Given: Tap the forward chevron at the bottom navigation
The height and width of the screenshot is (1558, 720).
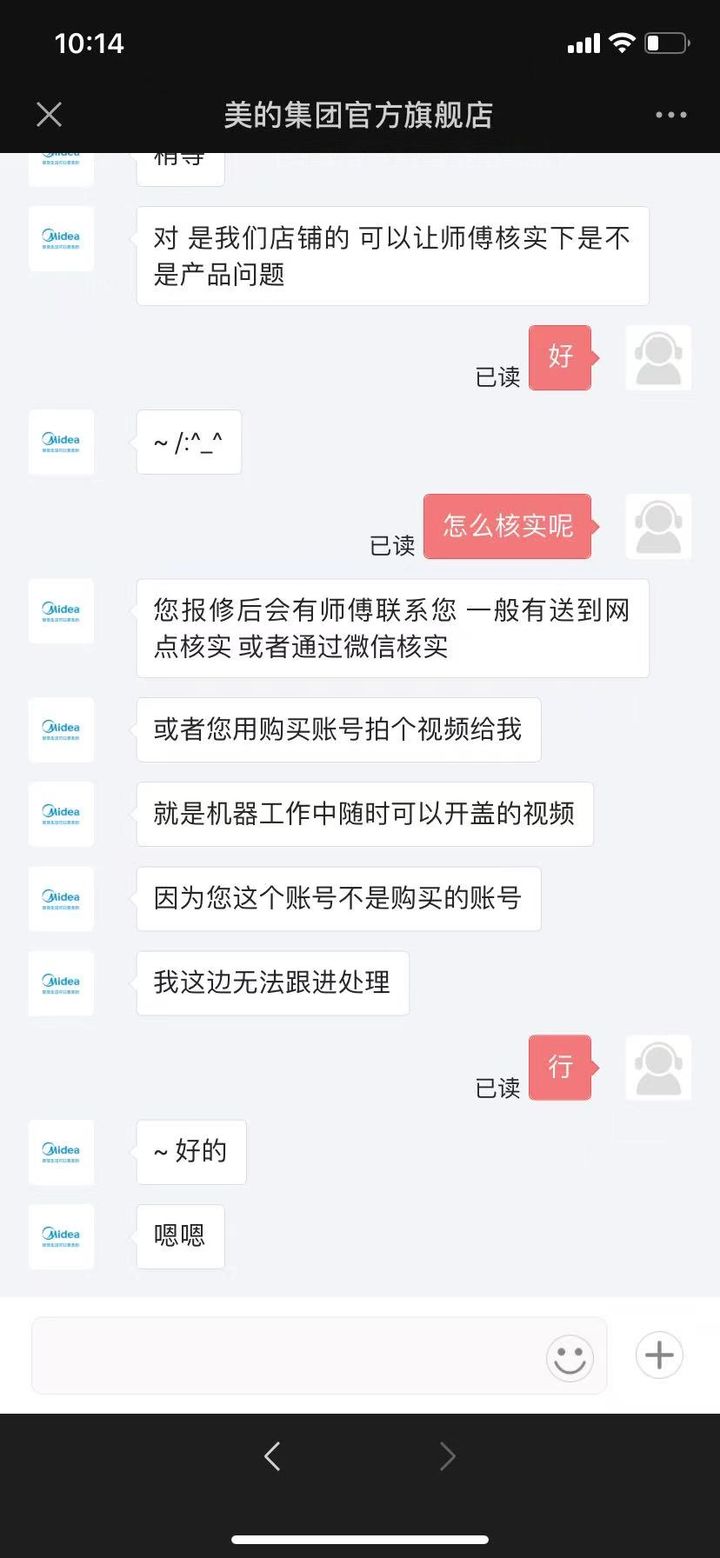Looking at the screenshot, I should click(447, 1456).
